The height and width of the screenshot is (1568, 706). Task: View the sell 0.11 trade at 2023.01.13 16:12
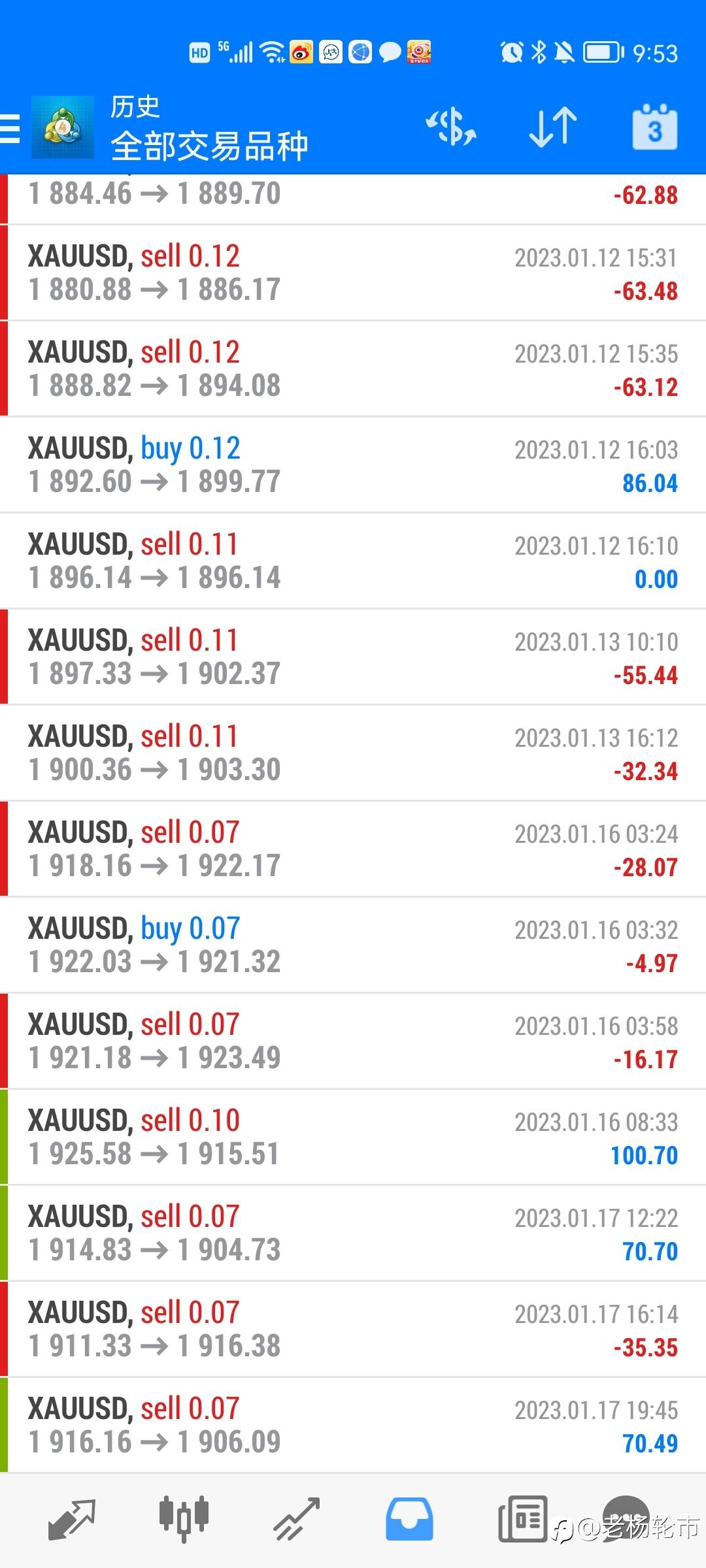pos(353,753)
